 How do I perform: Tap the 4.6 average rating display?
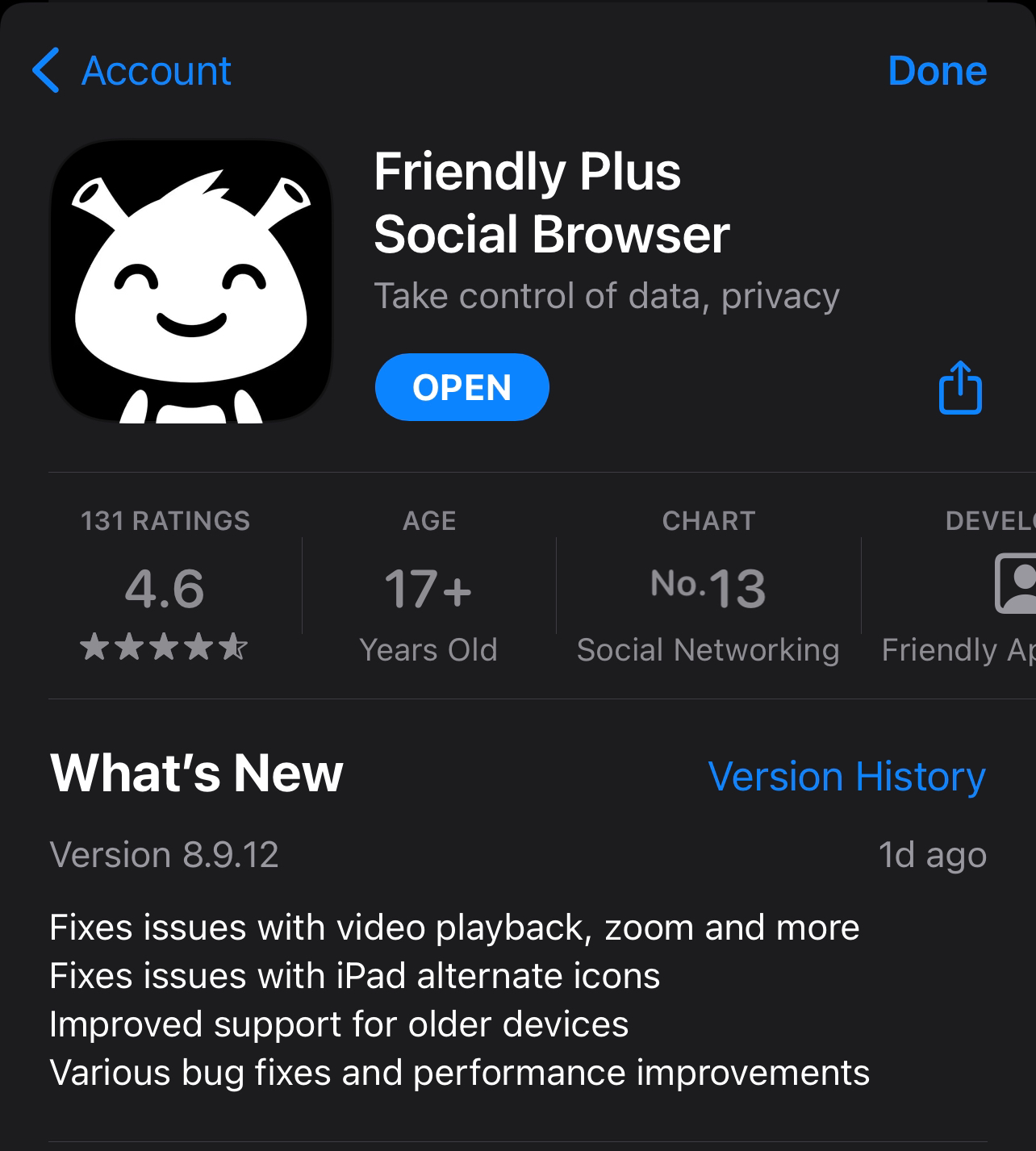click(x=165, y=589)
